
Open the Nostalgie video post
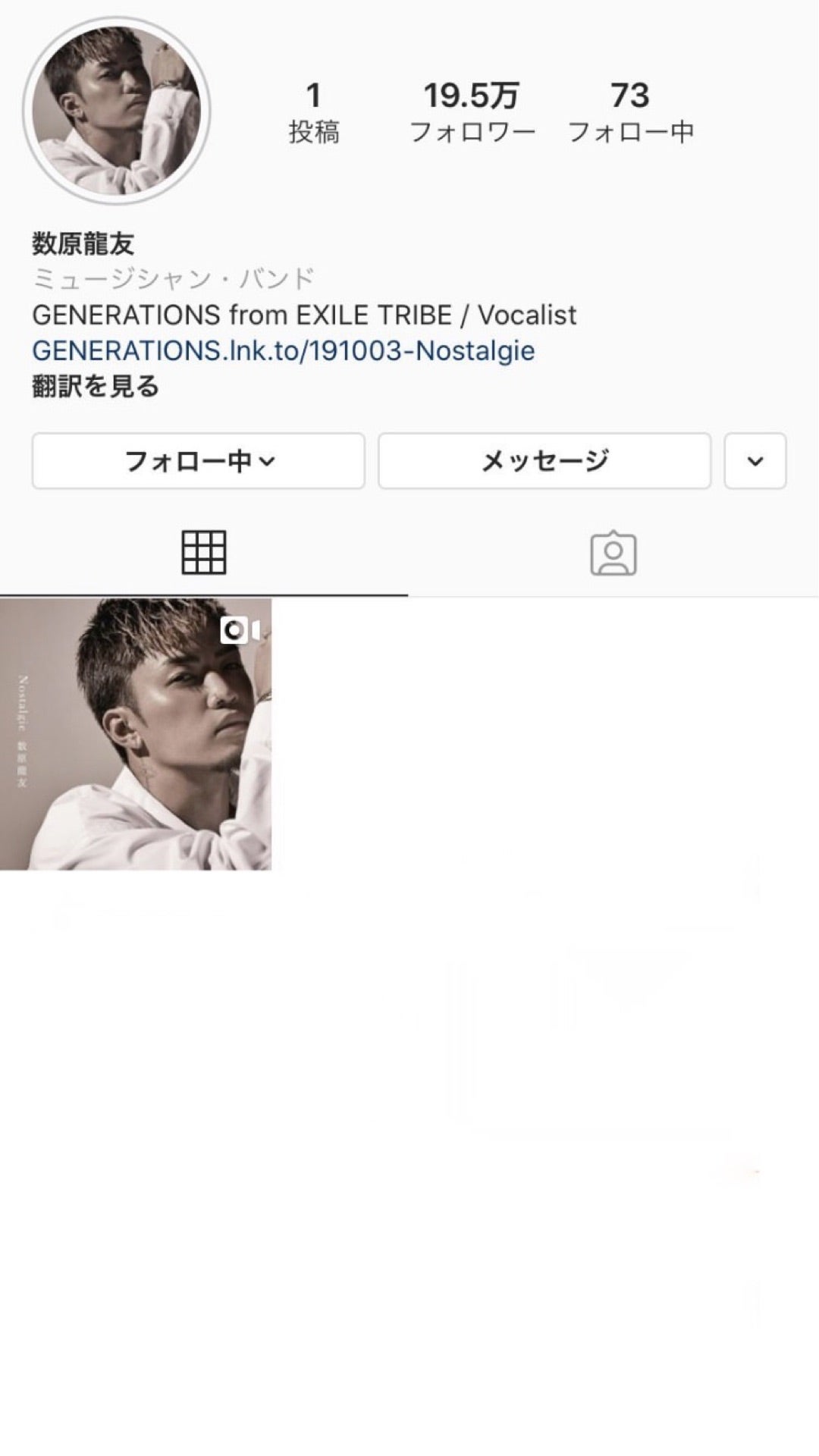136,734
